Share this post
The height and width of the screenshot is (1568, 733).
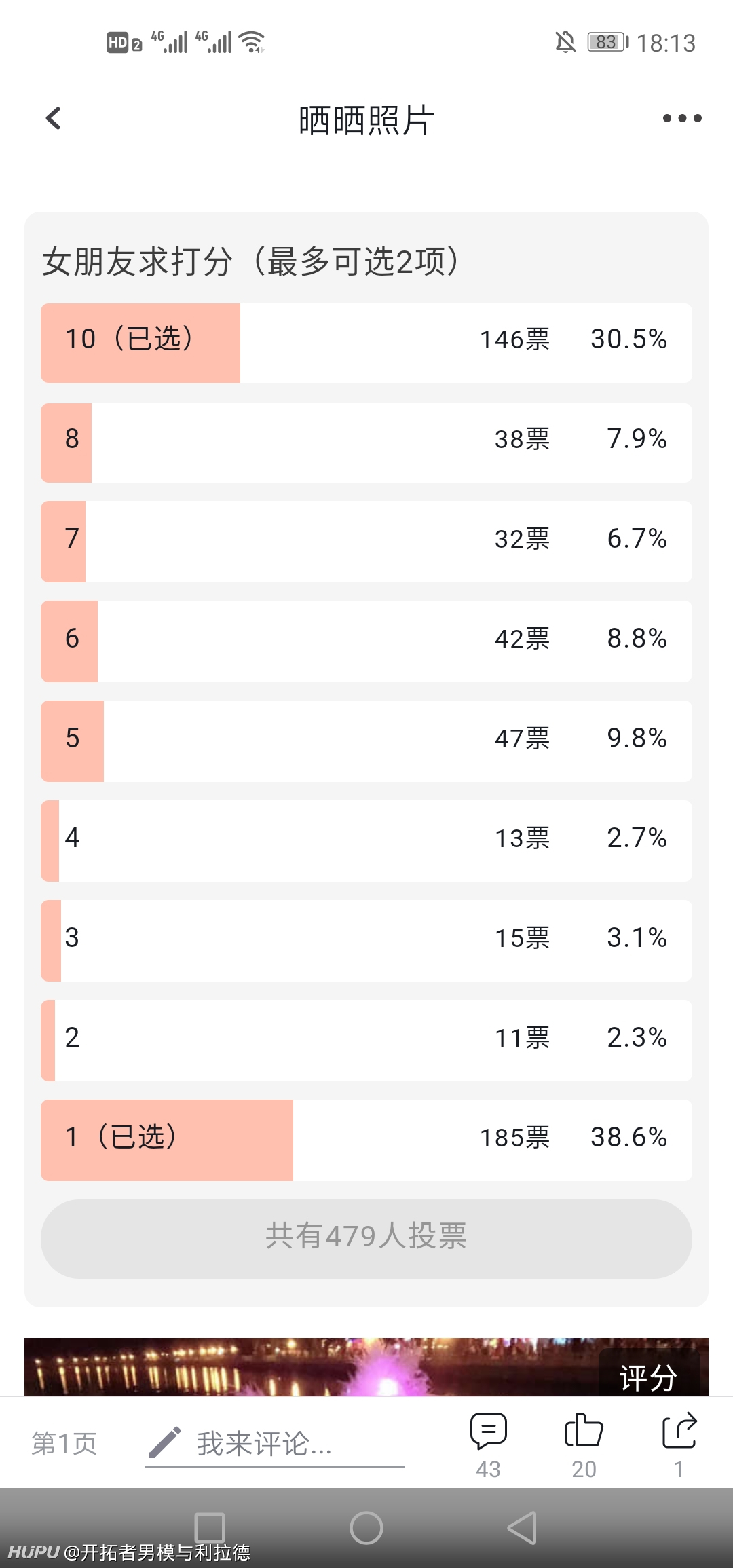[x=679, y=1445]
